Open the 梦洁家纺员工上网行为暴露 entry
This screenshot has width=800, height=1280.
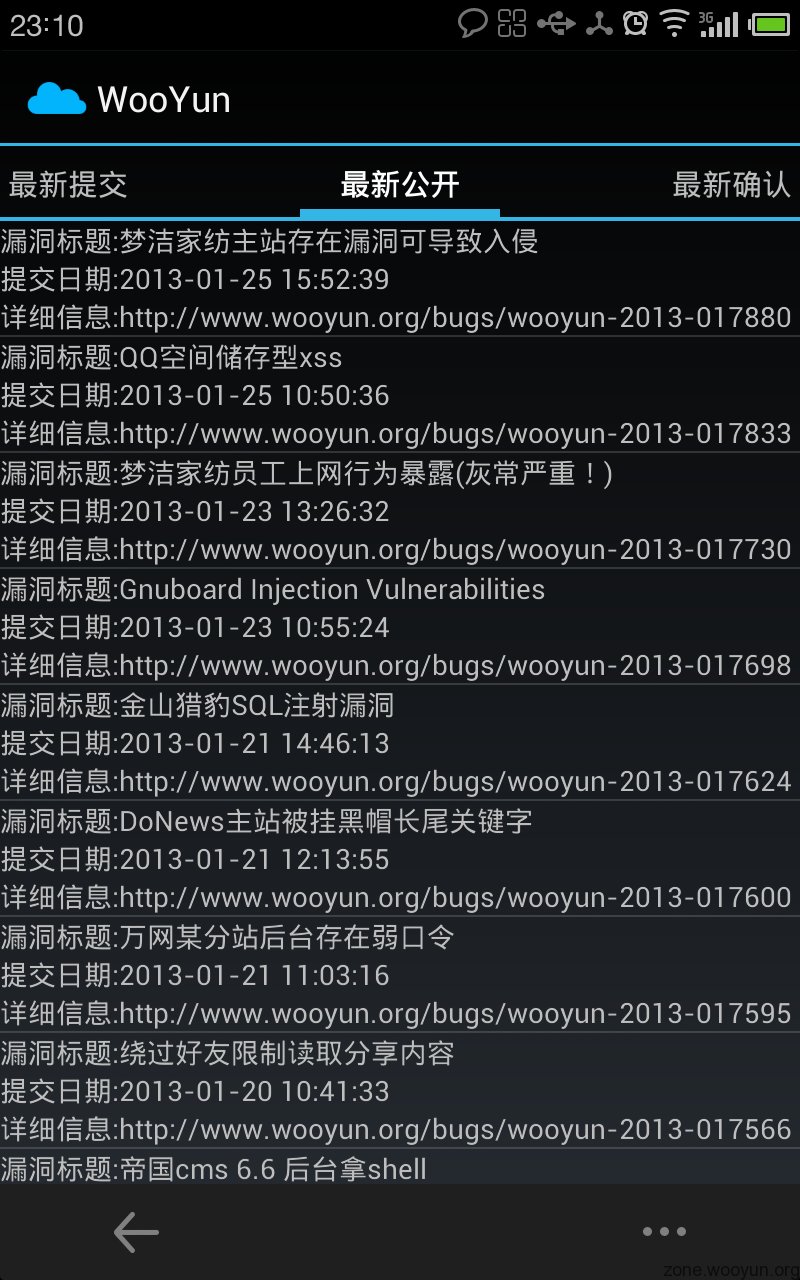(400, 511)
